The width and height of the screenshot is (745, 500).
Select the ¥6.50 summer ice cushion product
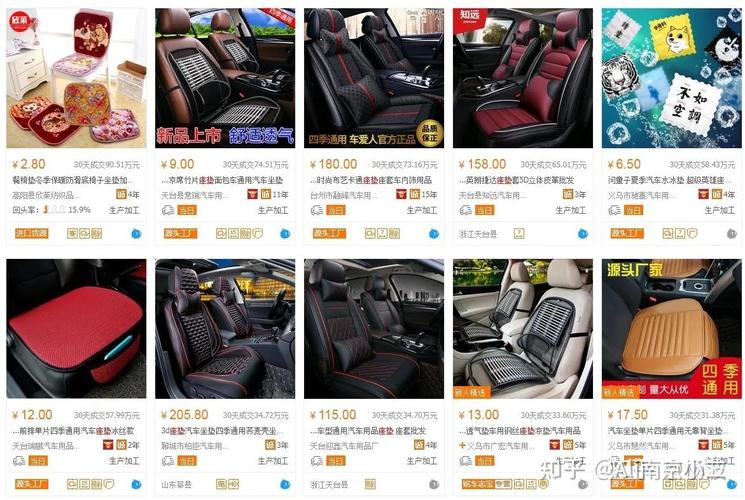coord(671,79)
